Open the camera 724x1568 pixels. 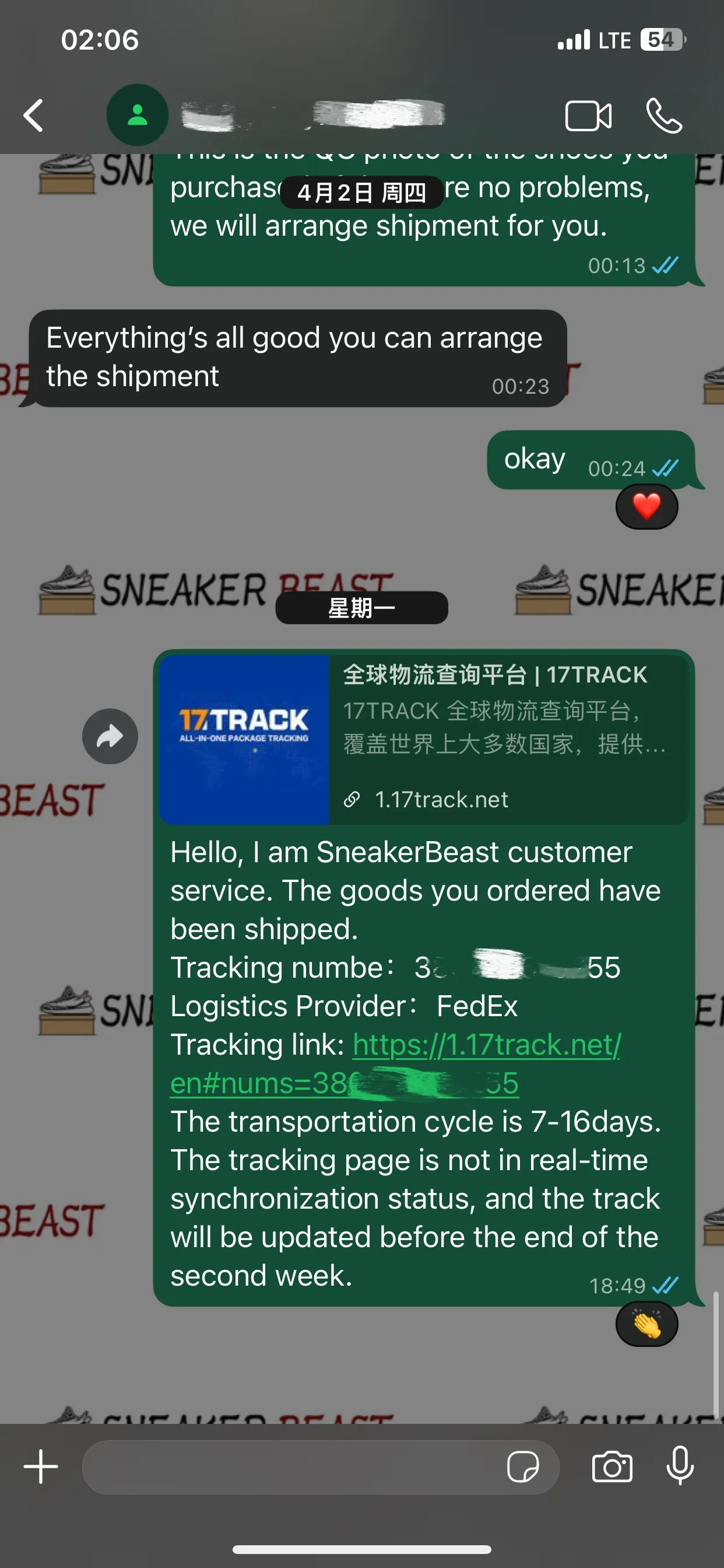pos(612,1467)
